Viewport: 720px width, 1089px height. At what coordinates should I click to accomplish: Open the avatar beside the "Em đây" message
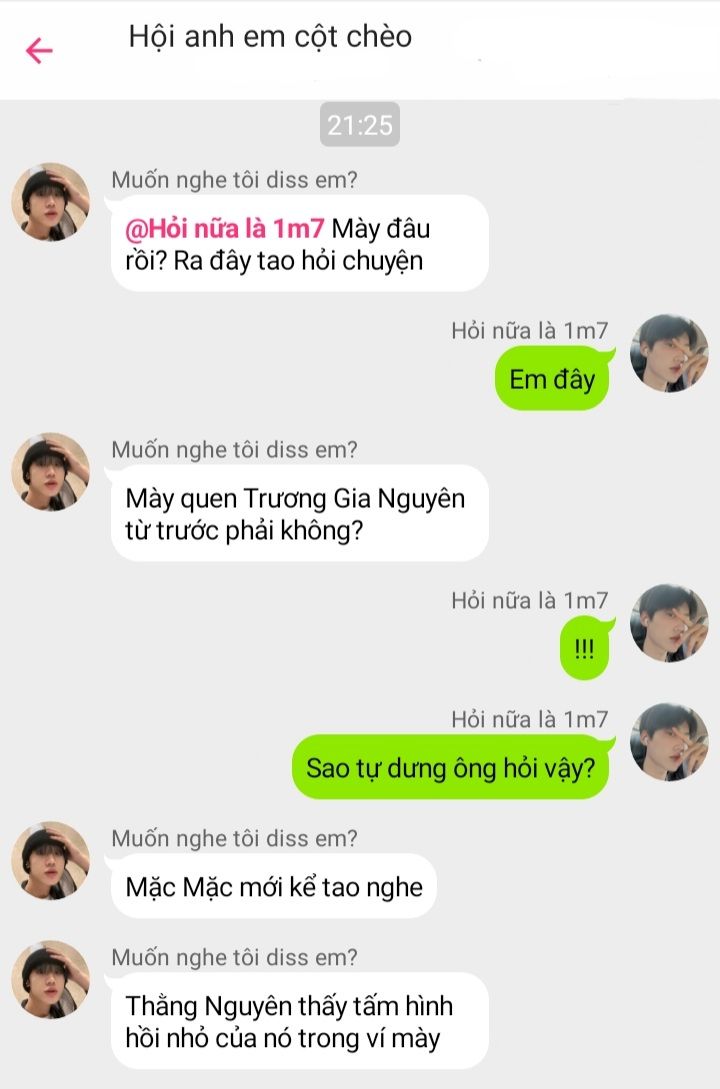[669, 354]
